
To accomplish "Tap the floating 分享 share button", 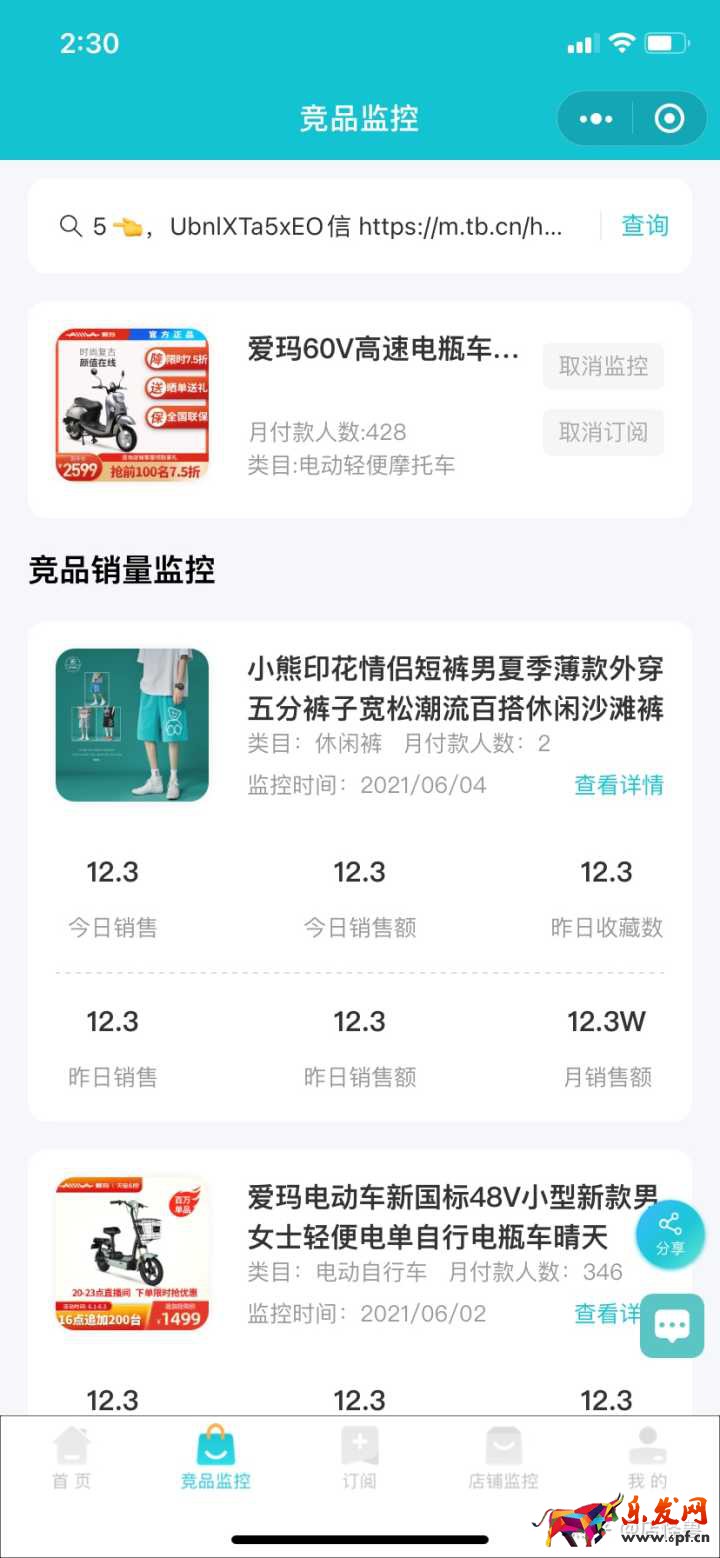I will point(670,1234).
